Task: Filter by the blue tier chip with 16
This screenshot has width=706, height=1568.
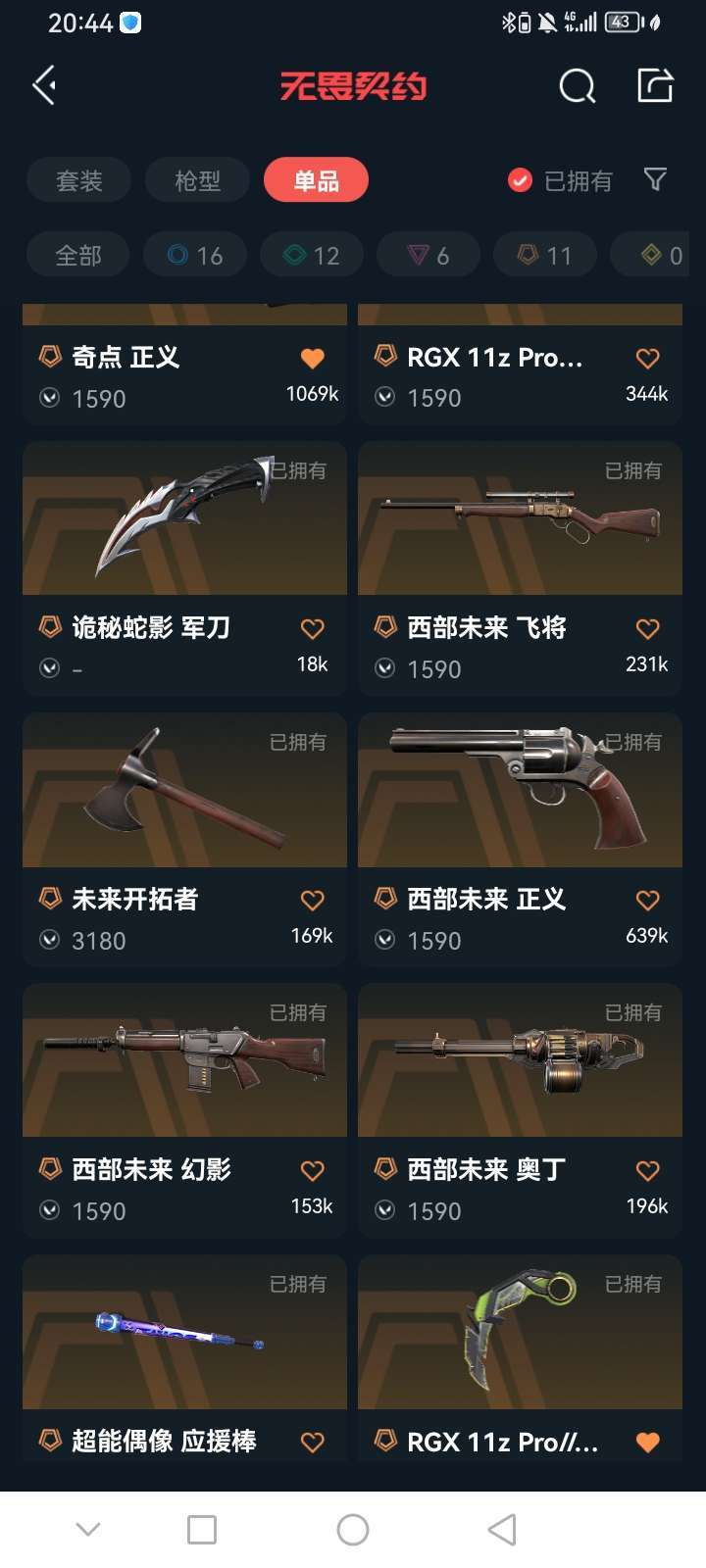Action: [195, 256]
